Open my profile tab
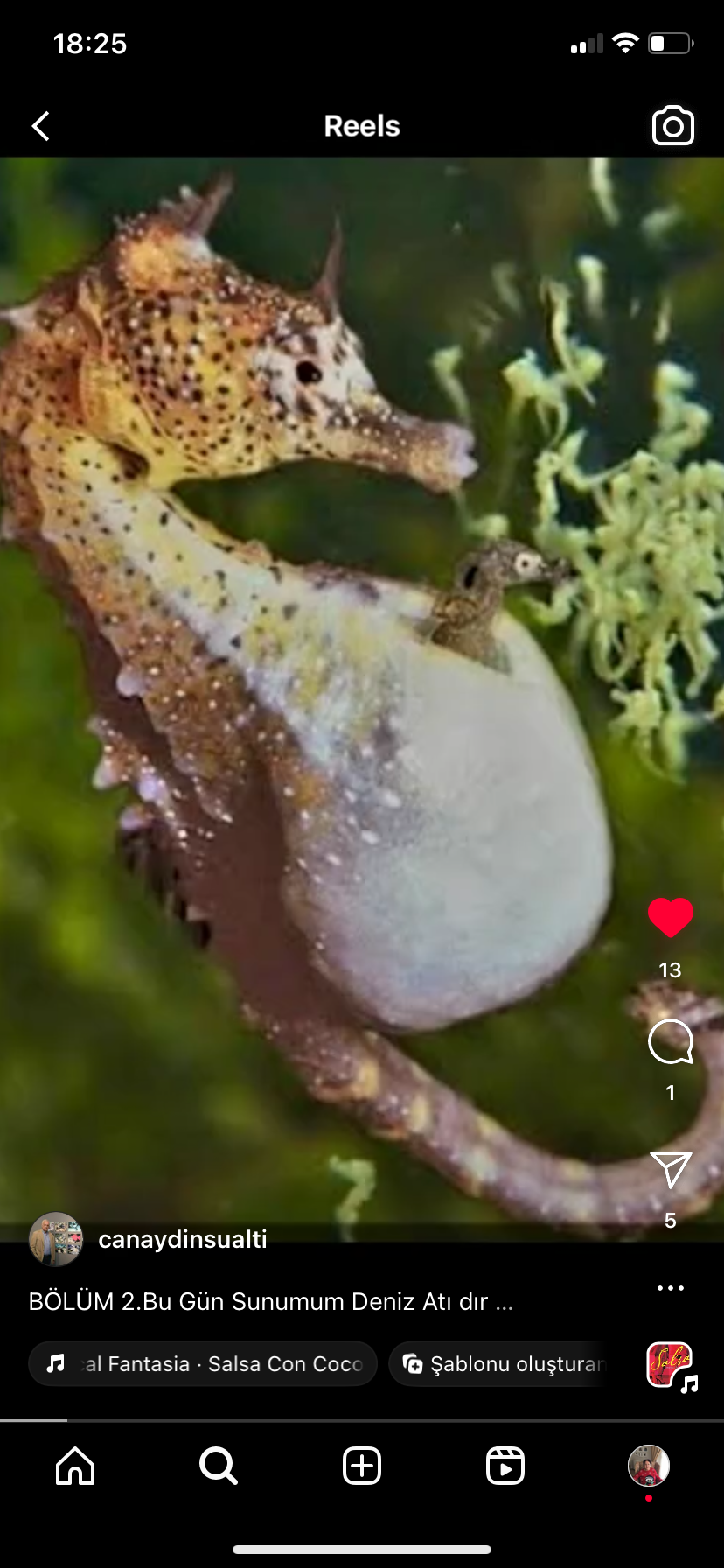 [649, 1465]
